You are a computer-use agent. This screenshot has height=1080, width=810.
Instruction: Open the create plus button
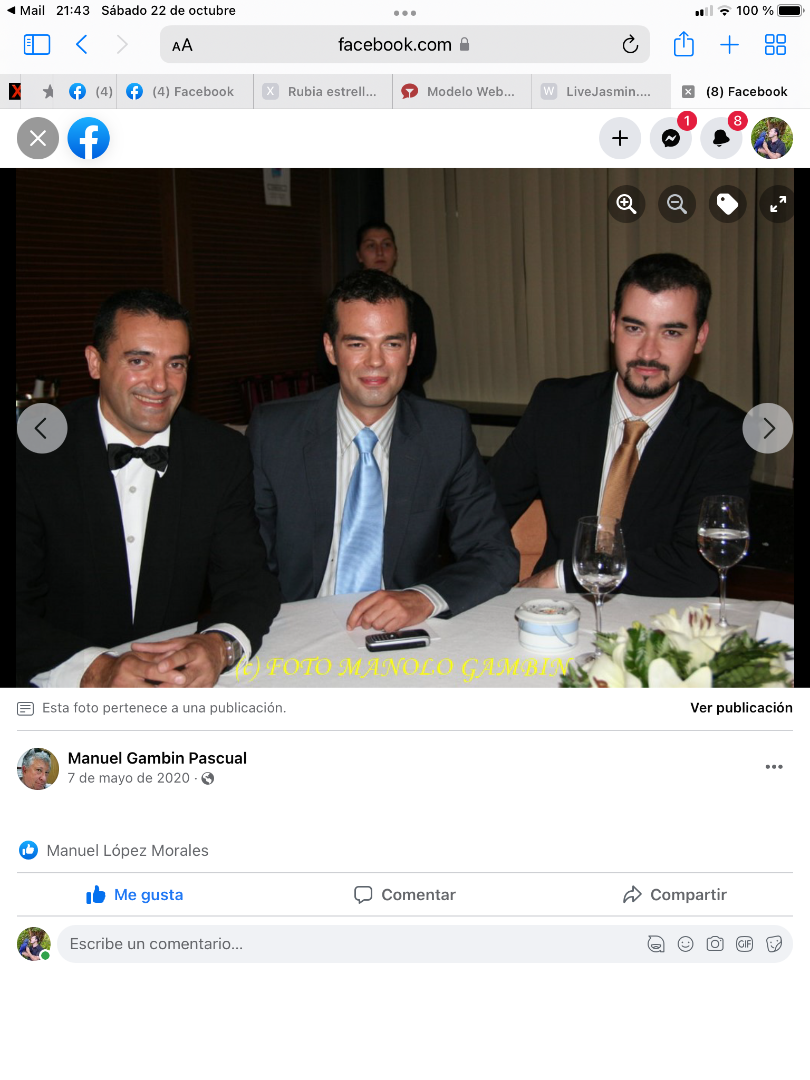pos(620,139)
